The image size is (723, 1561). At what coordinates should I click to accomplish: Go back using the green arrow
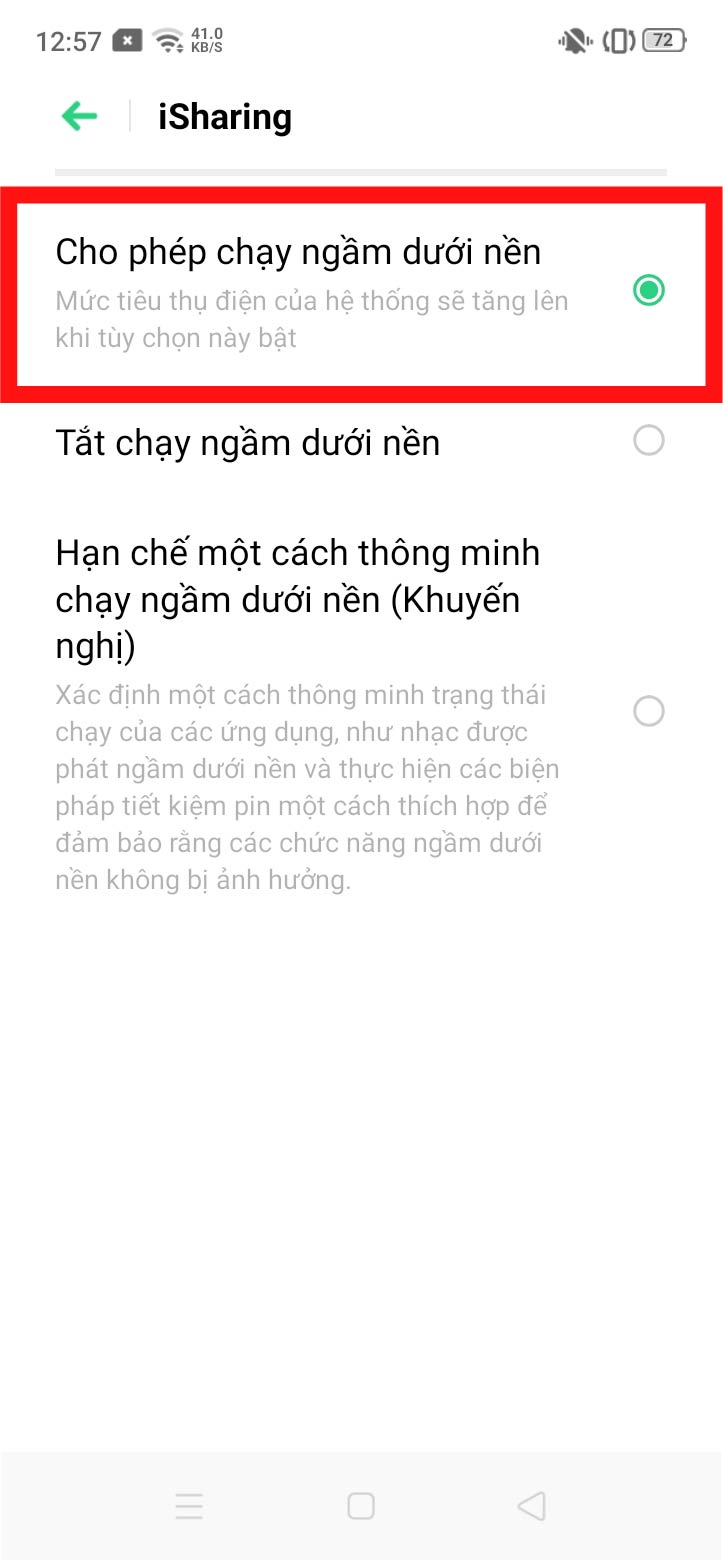click(79, 117)
